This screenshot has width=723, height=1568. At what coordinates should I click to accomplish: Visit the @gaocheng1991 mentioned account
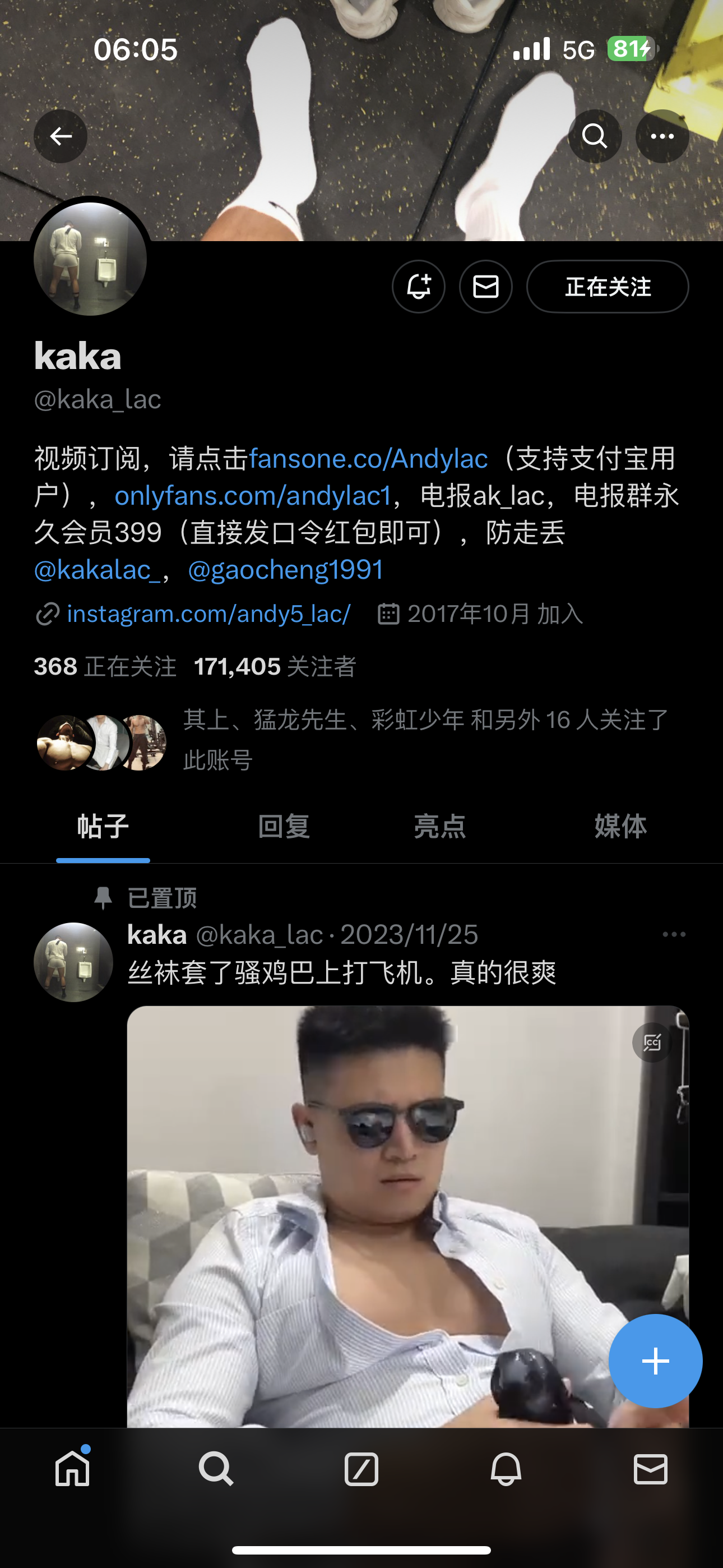(285, 570)
